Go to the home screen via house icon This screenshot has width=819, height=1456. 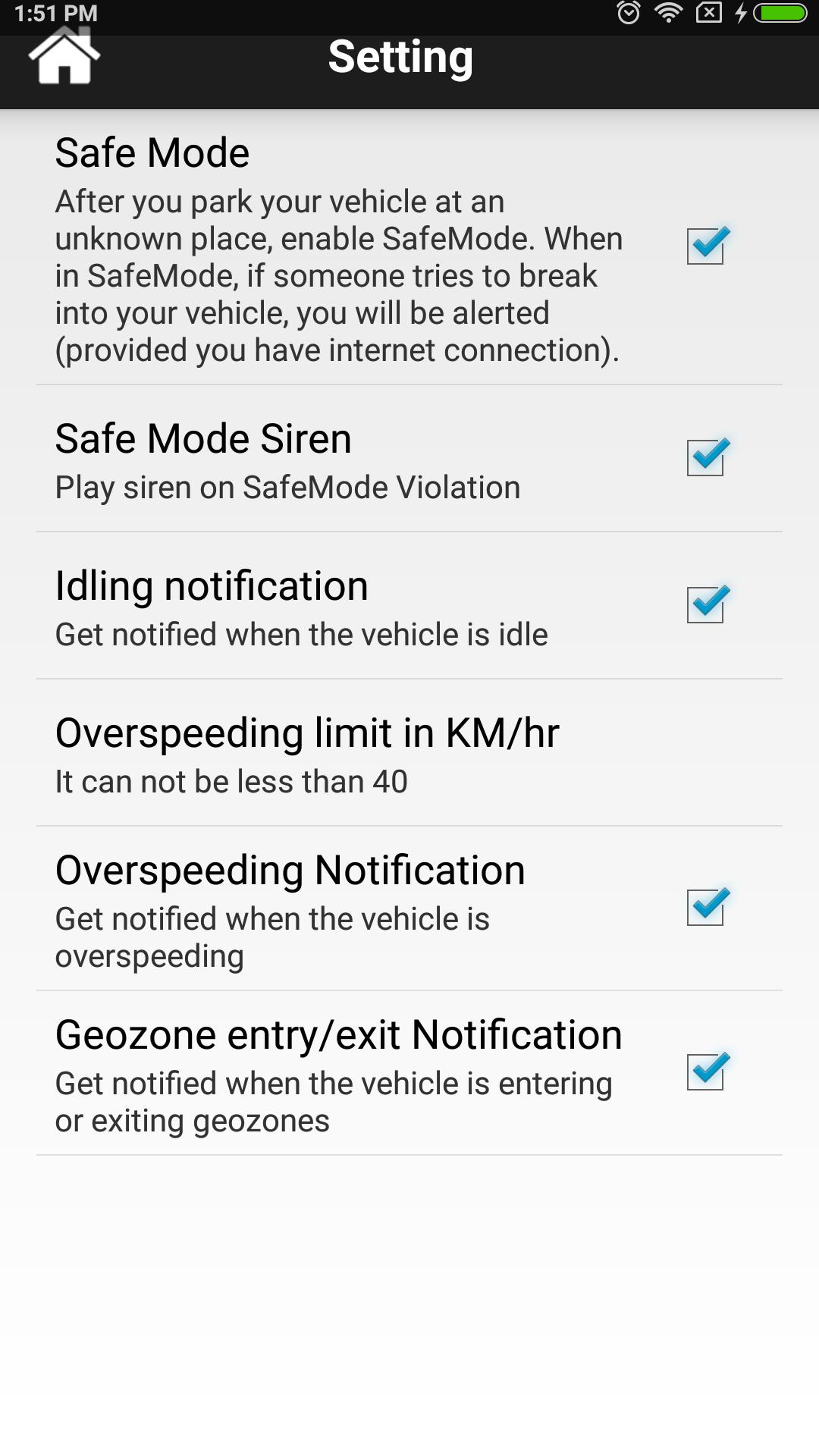pyautogui.click(x=64, y=58)
